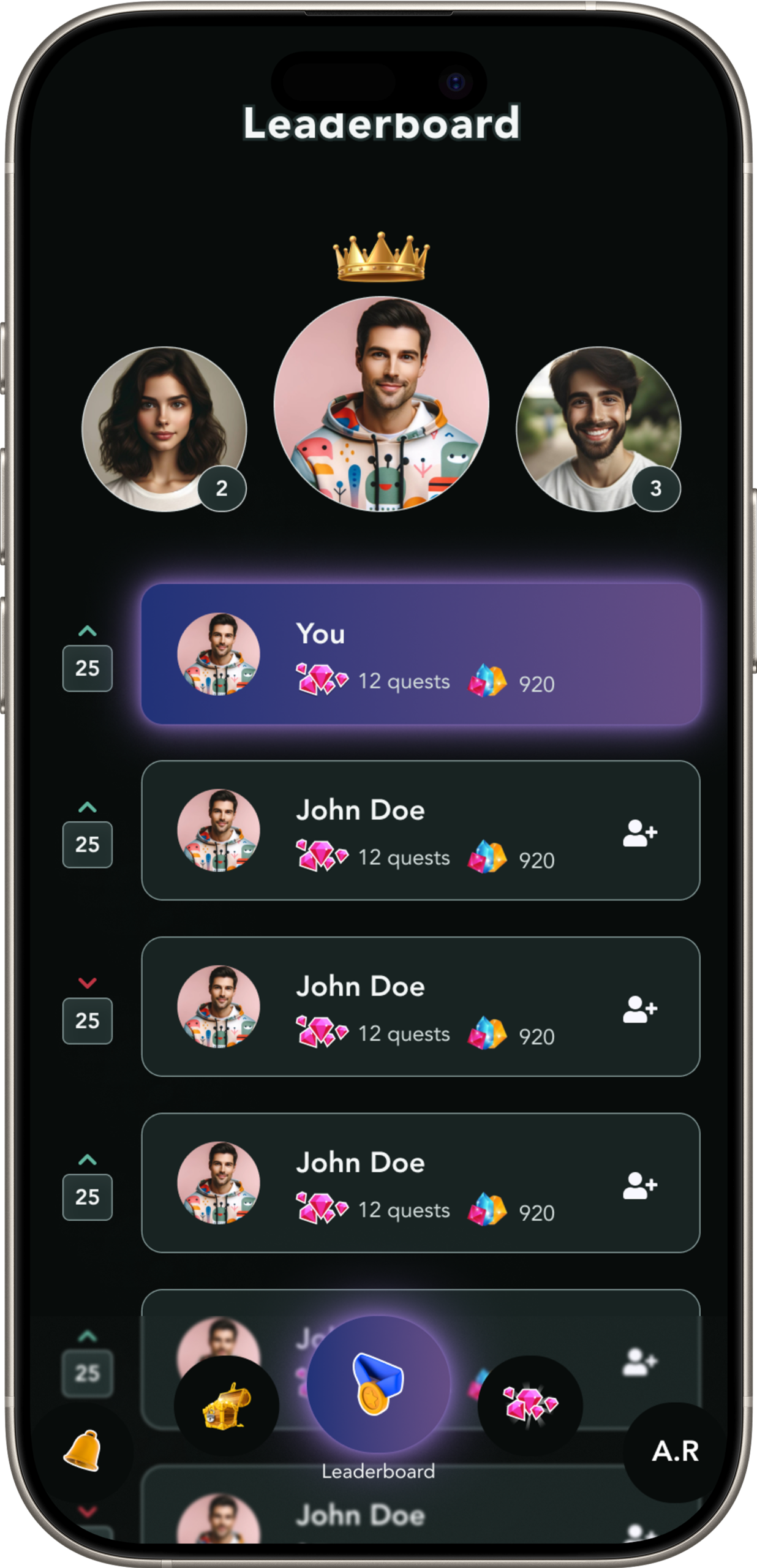Switch to the treasure chest tab

click(227, 1405)
